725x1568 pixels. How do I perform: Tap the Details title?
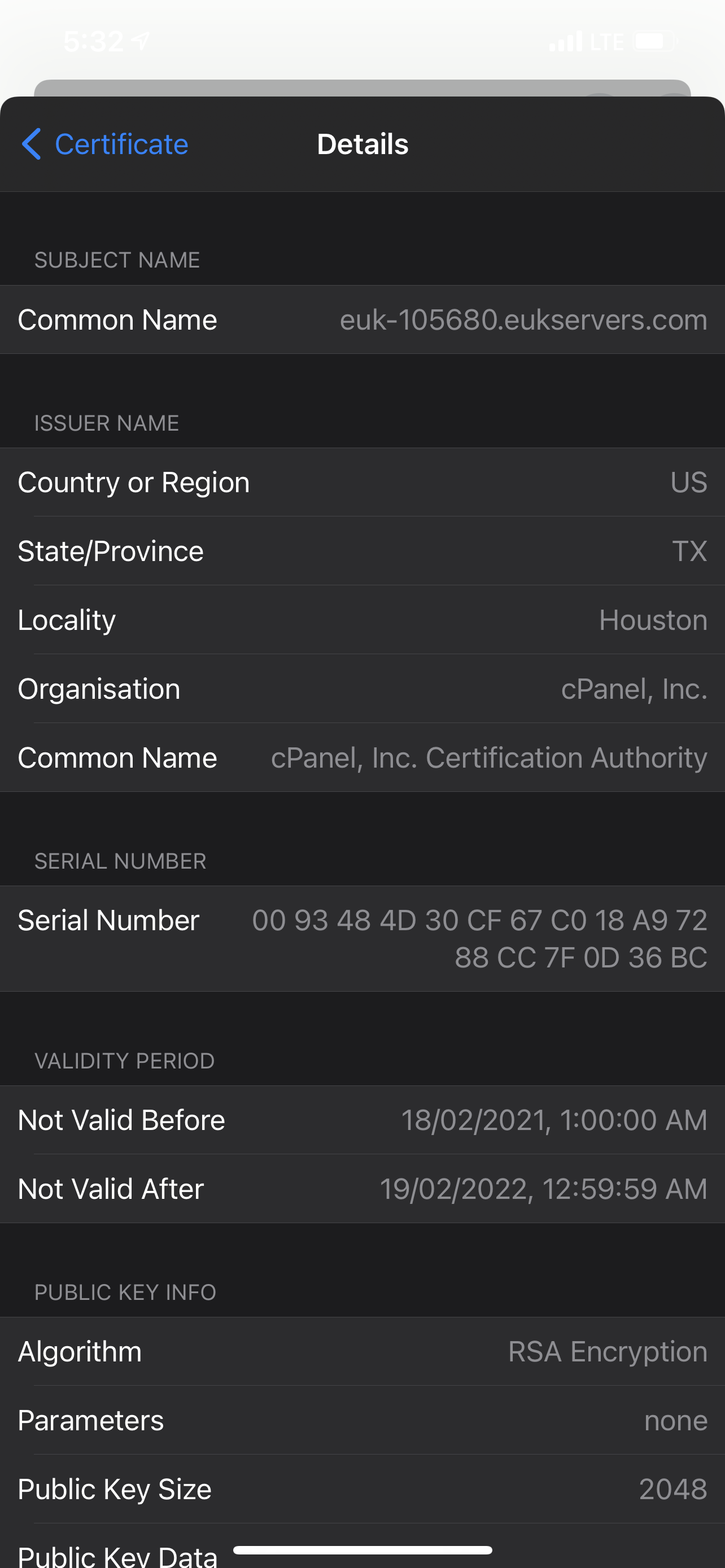click(362, 144)
